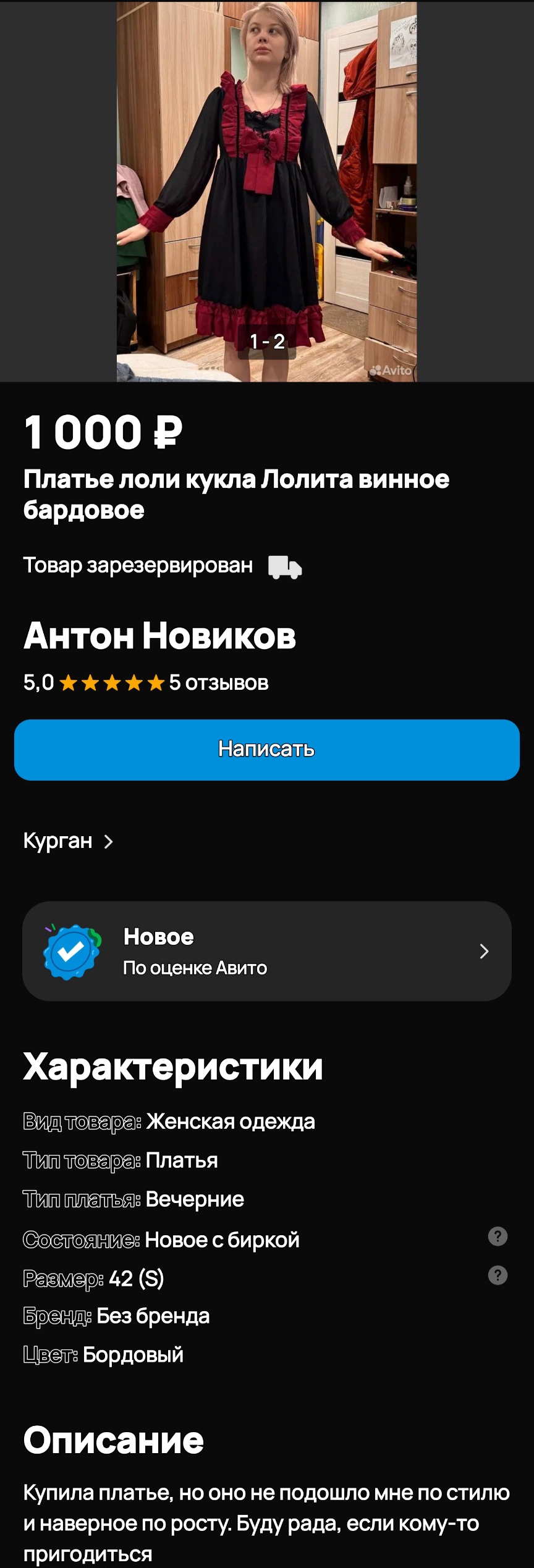Show help for Состояние: Новое с биркой
Image resolution: width=534 pixels, height=1568 pixels.
tap(498, 1236)
